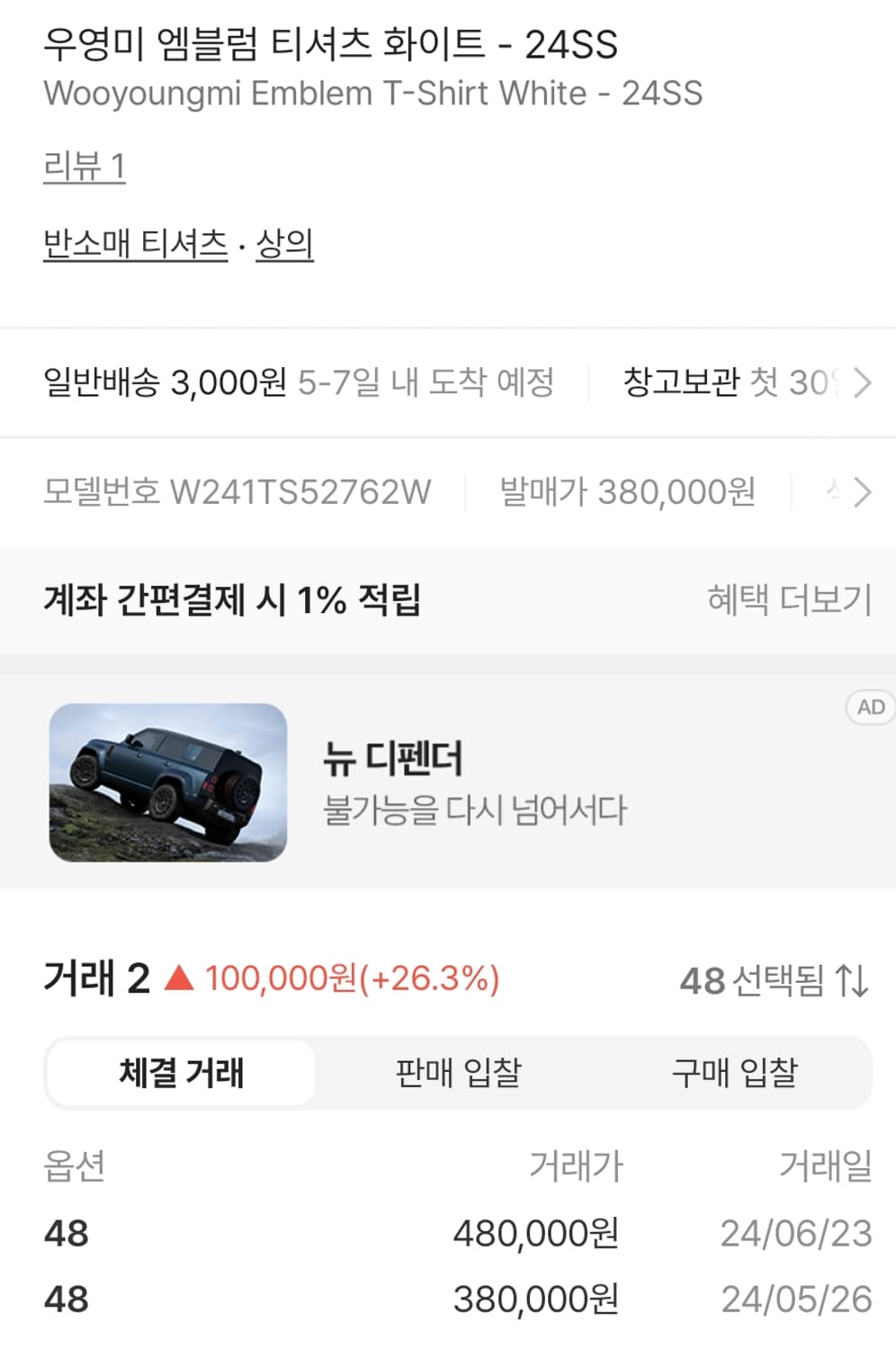This screenshot has height=1350, width=896.
Task: Click the red triangle price-rise indicator
Action: [177, 979]
